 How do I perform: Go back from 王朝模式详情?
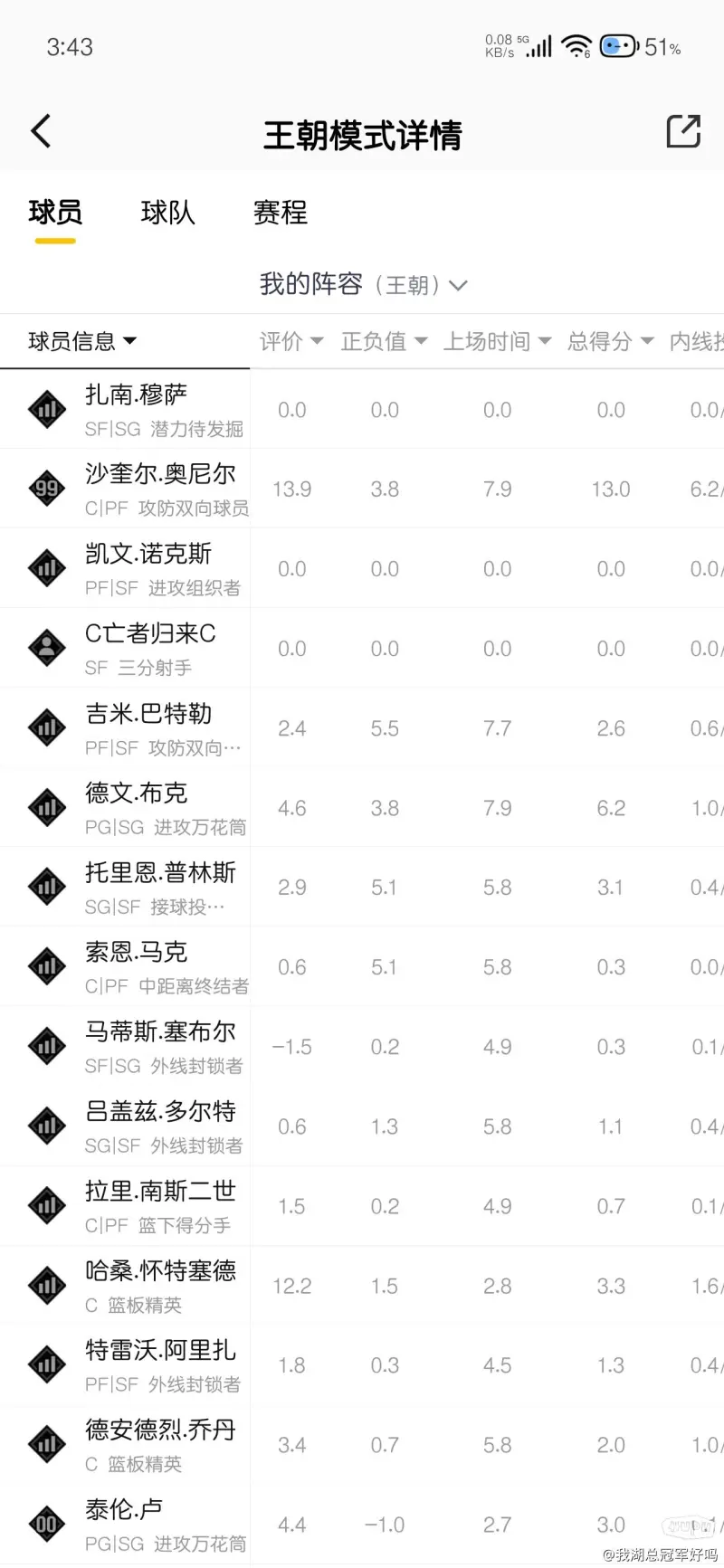click(41, 131)
